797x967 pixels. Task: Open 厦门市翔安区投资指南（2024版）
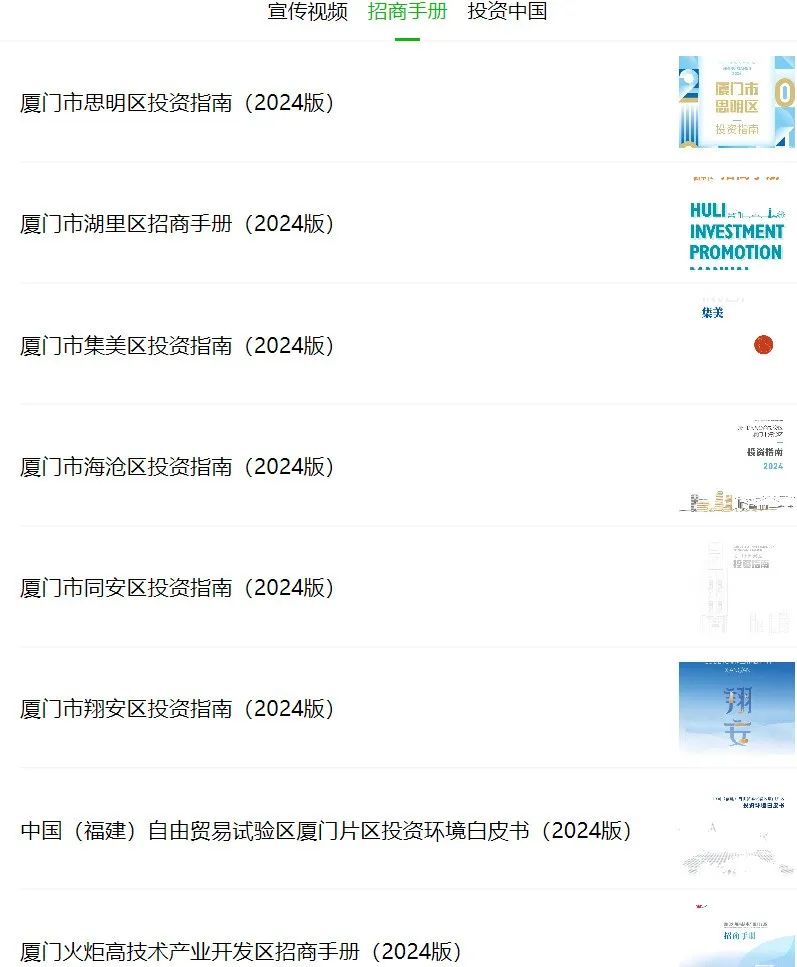(178, 709)
